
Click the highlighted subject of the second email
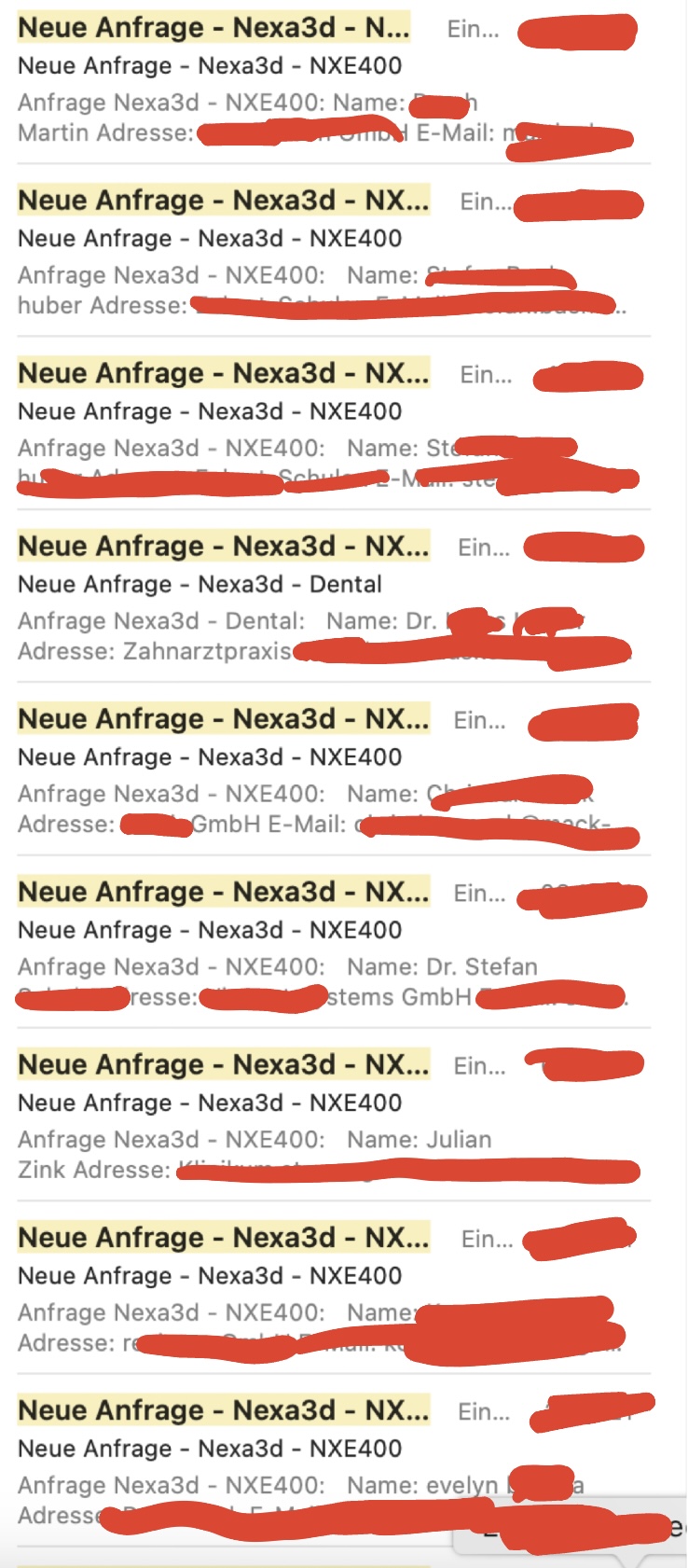(x=224, y=200)
